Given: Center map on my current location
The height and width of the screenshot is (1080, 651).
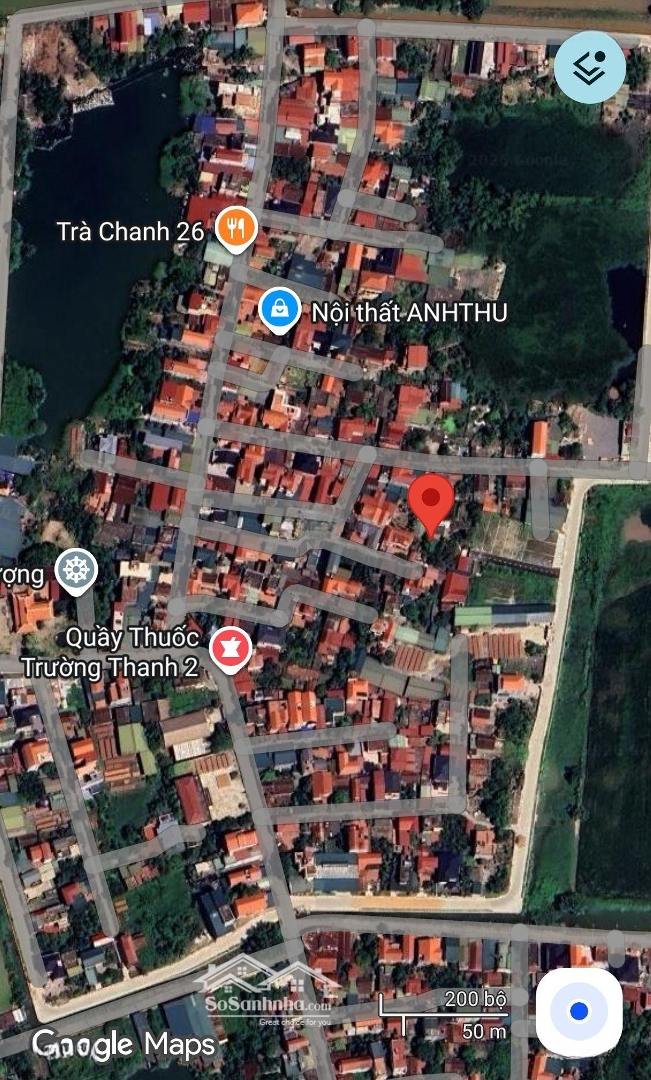Looking at the screenshot, I should (x=579, y=1011).
